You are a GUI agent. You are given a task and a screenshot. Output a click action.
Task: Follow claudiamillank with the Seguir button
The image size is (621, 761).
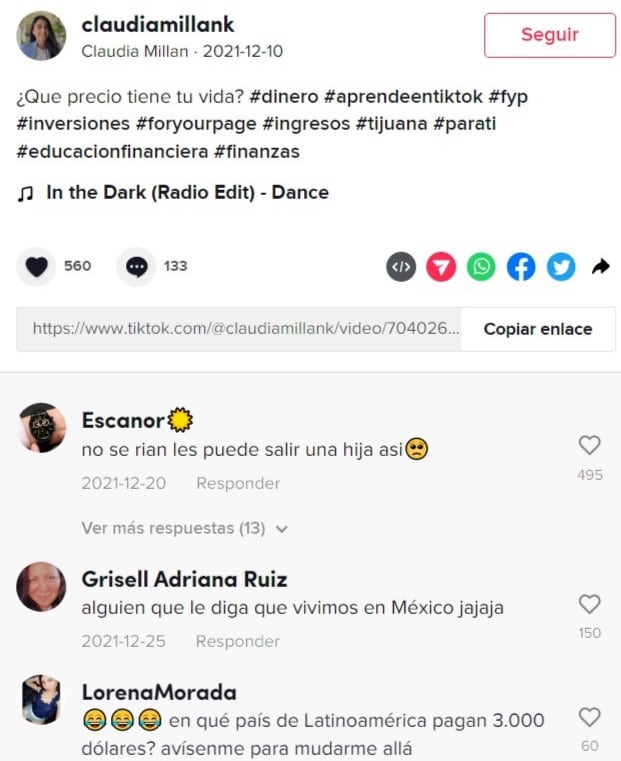tap(549, 35)
